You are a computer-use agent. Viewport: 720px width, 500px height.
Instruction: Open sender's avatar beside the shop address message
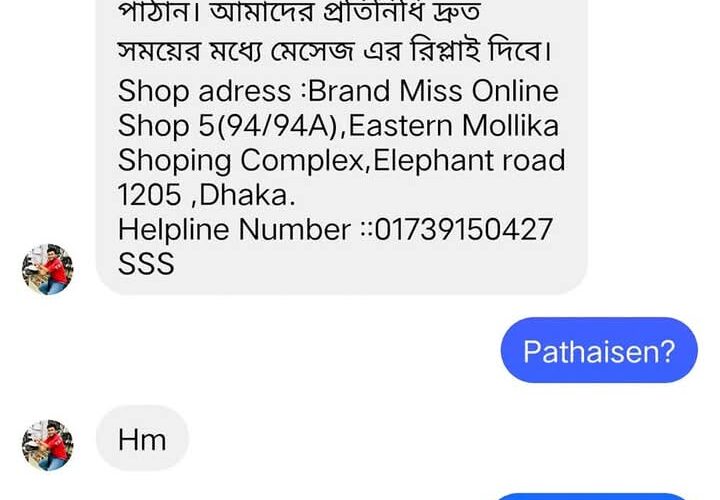click(x=47, y=269)
